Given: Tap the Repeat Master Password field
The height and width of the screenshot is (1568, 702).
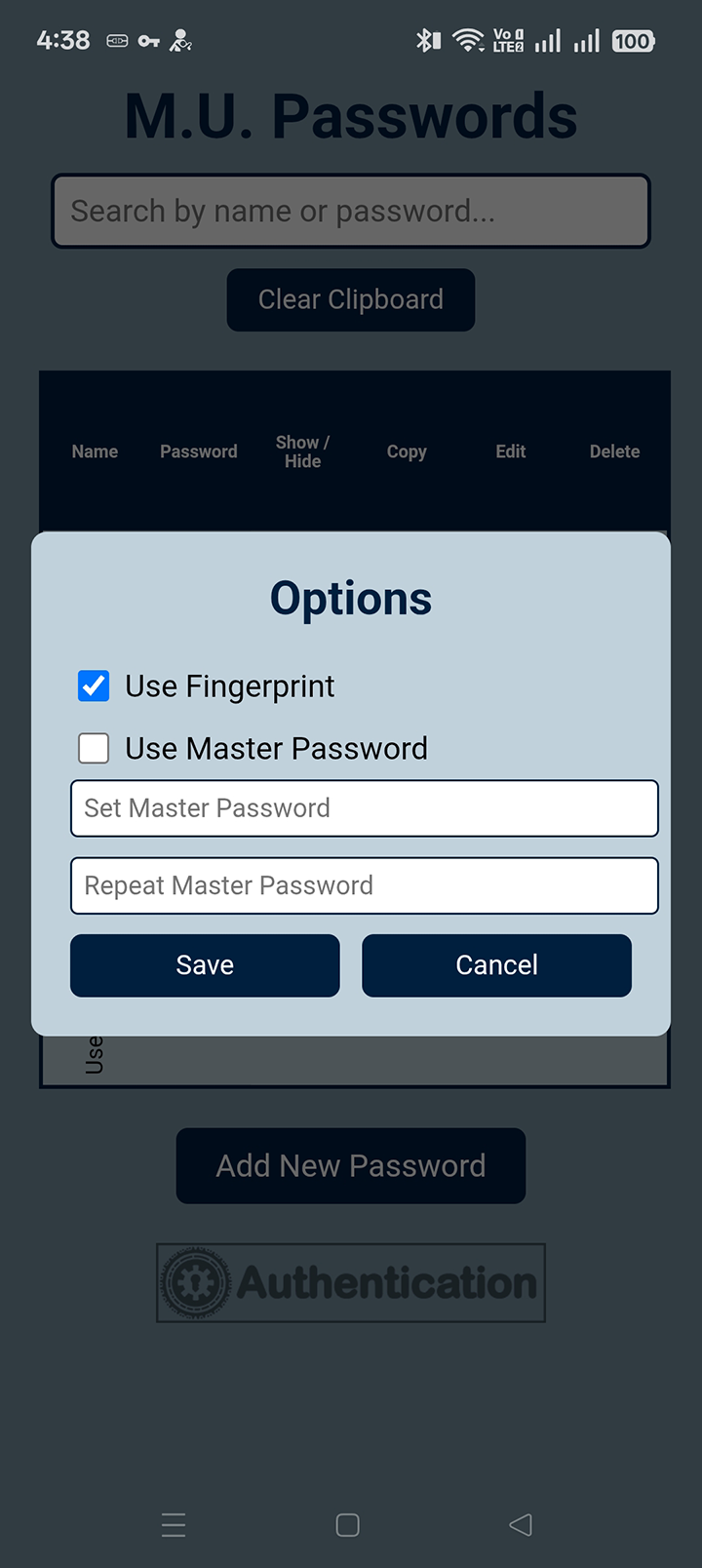Looking at the screenshot, I should (x=364, y=885).
